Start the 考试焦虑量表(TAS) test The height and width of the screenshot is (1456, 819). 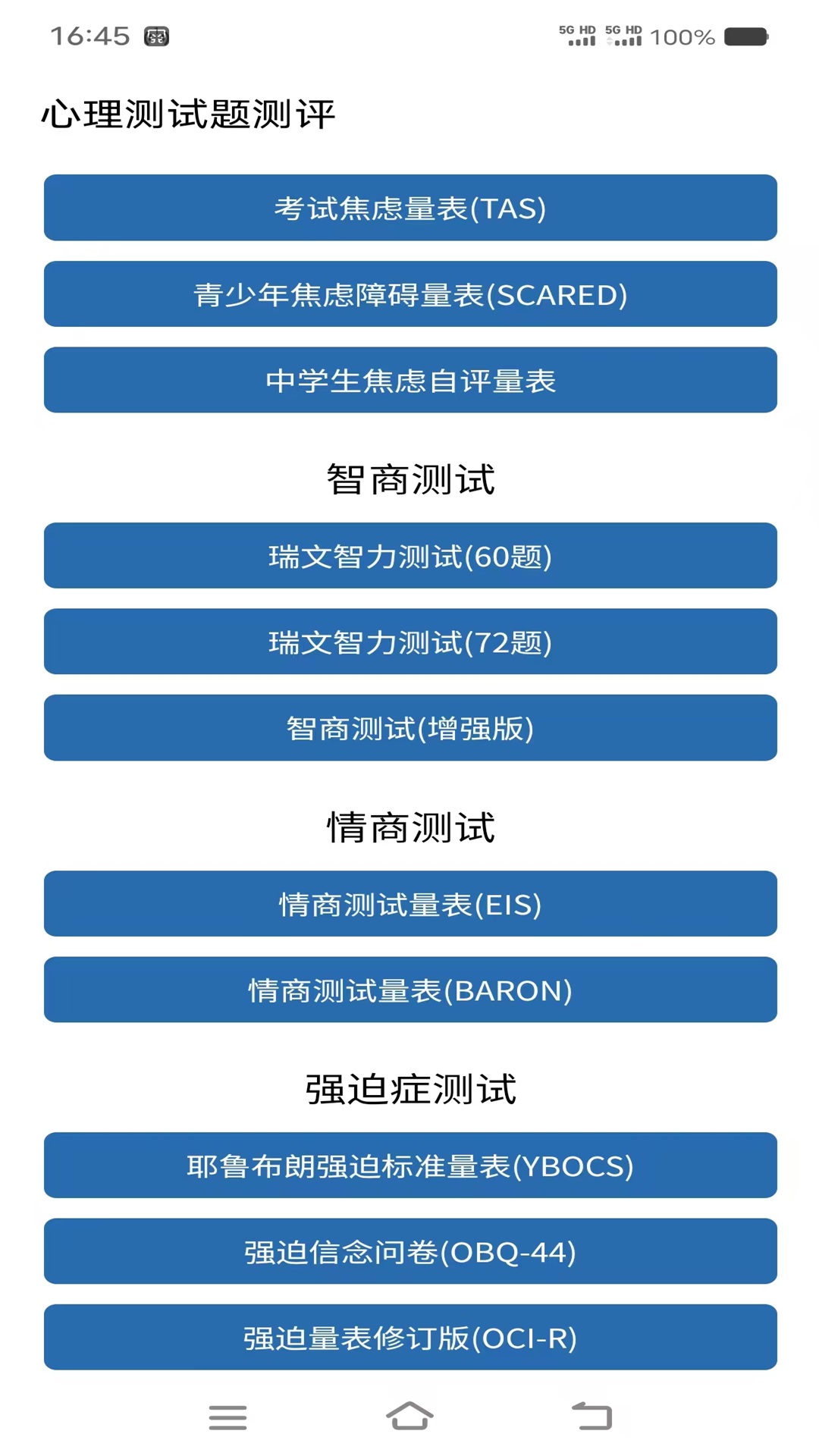(x=409, y=208)
